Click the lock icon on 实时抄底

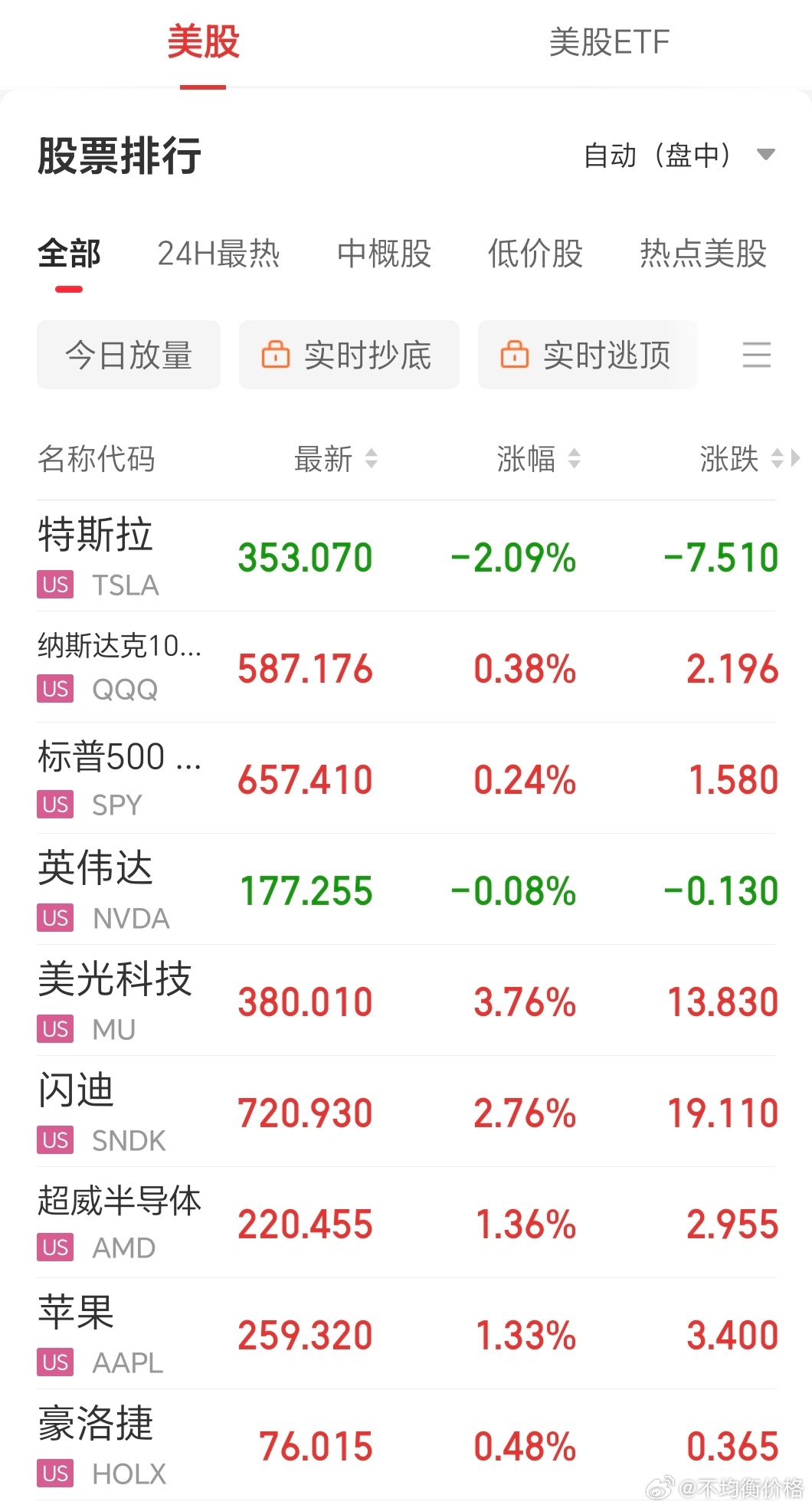(x=277, y=355)
